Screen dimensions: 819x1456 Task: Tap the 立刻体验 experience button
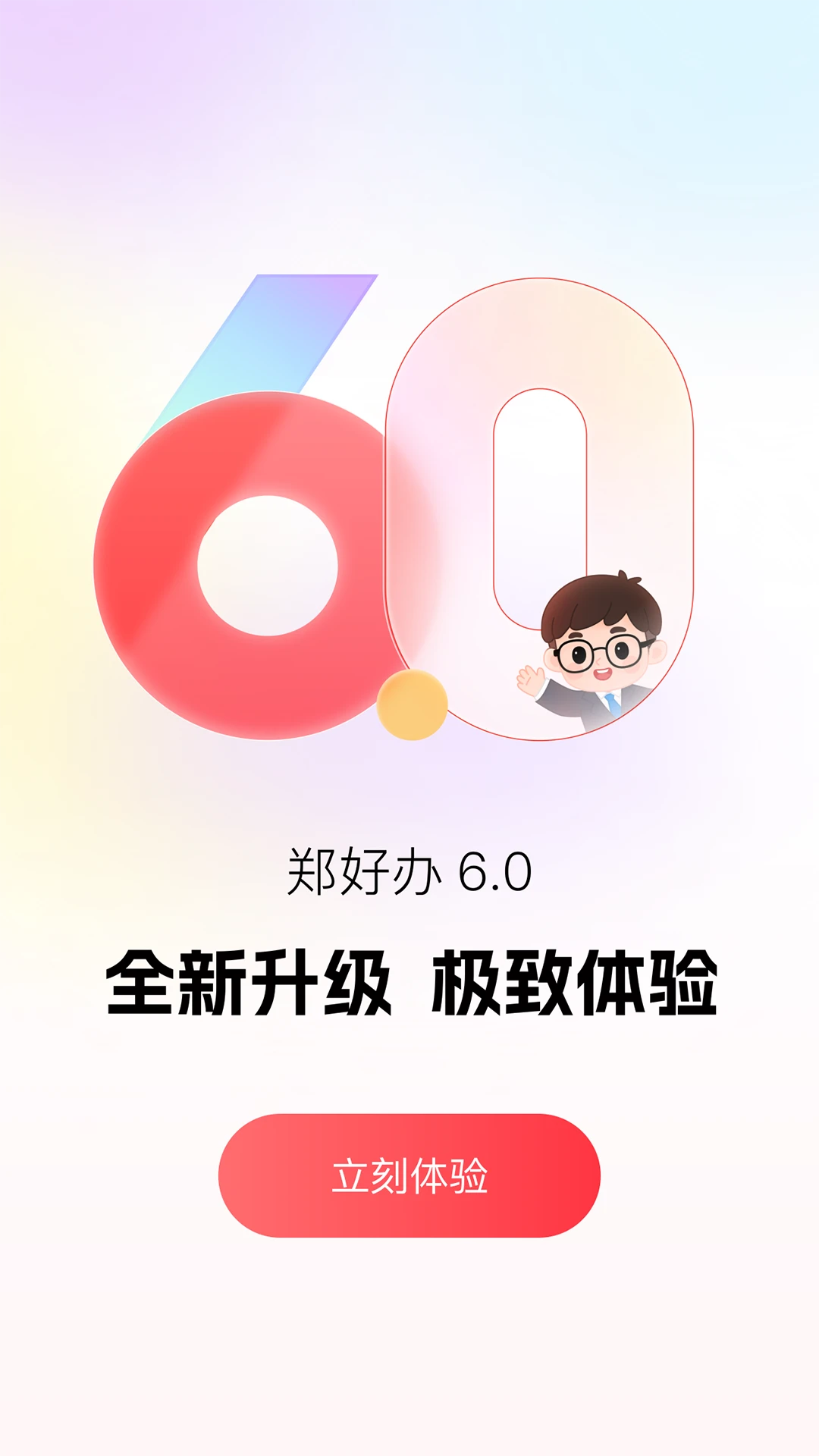click(409, 1174)
